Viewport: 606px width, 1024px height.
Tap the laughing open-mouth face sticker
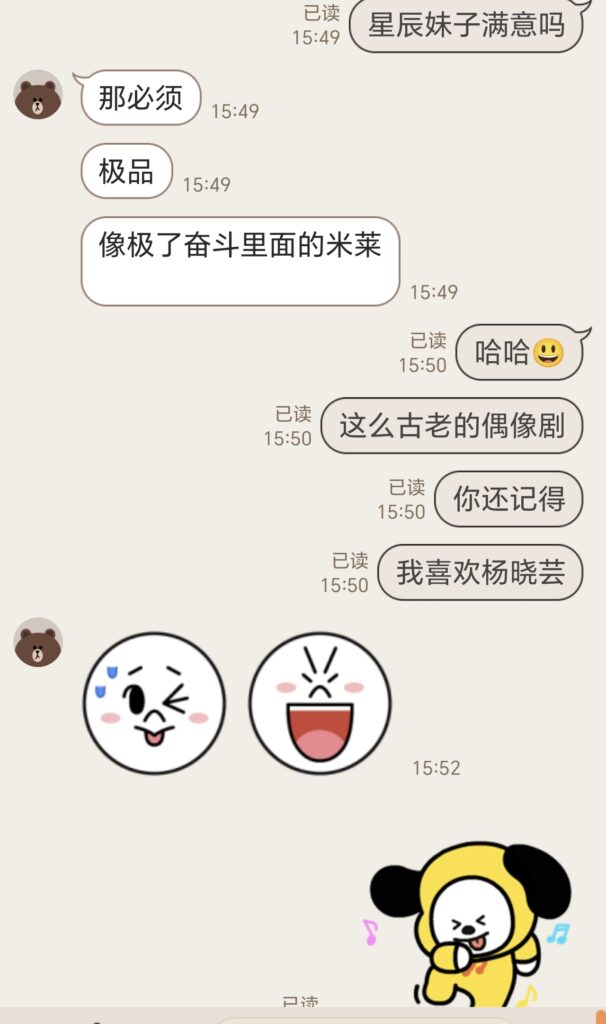[320, 703]
